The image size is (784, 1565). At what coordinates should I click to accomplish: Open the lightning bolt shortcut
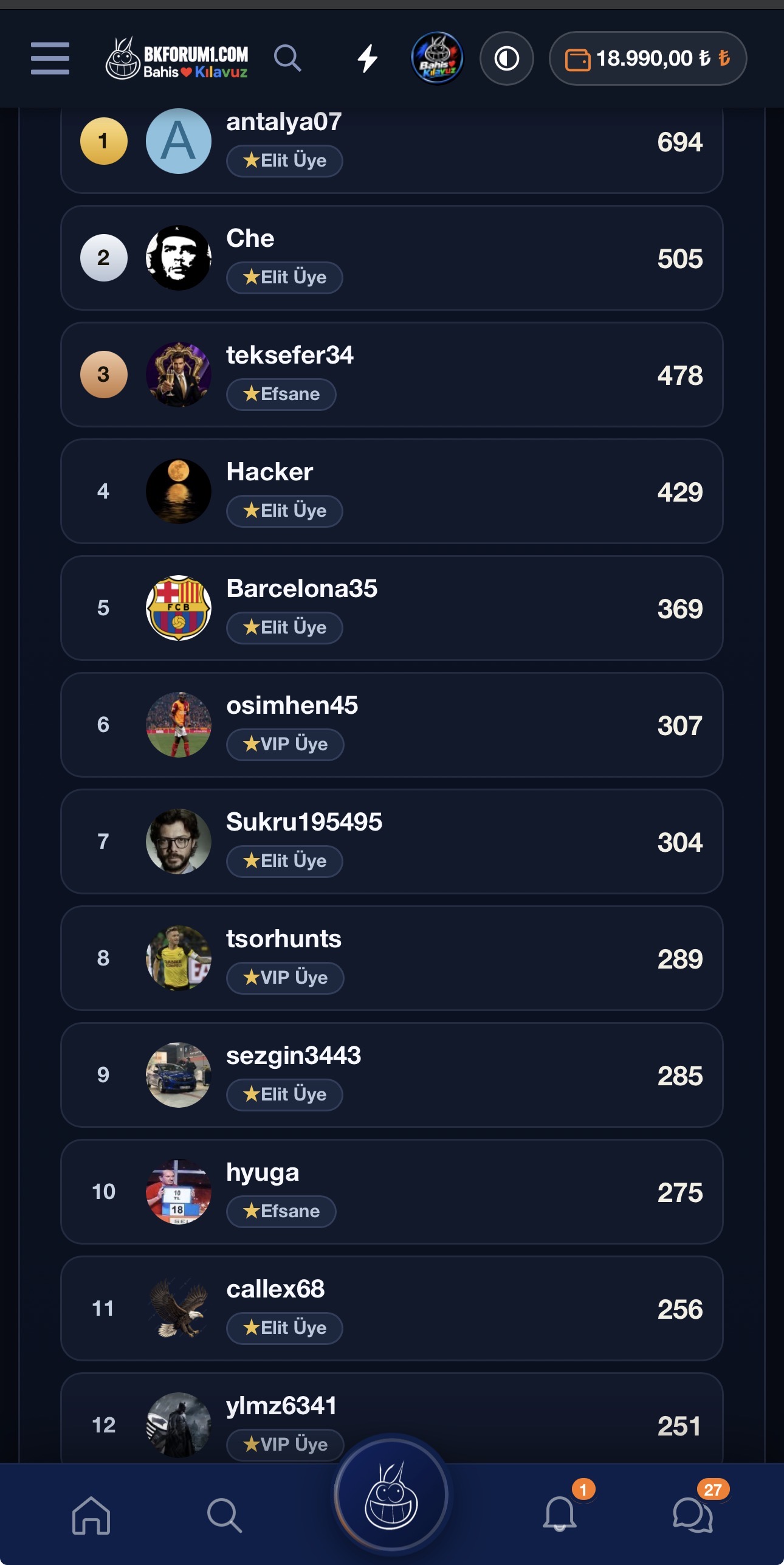pyautogui.click(x=367, y=58)
